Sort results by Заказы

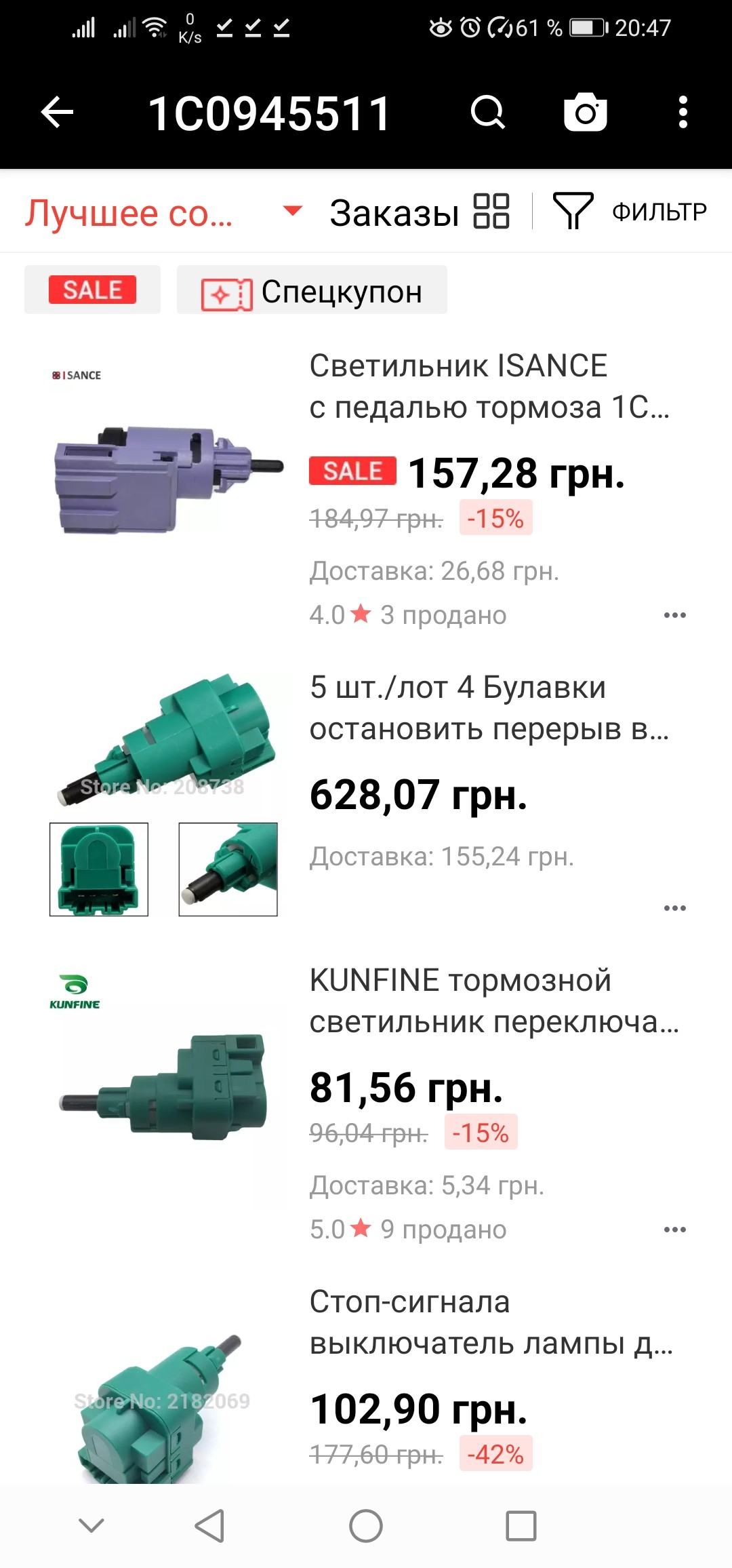coord(394,212)
